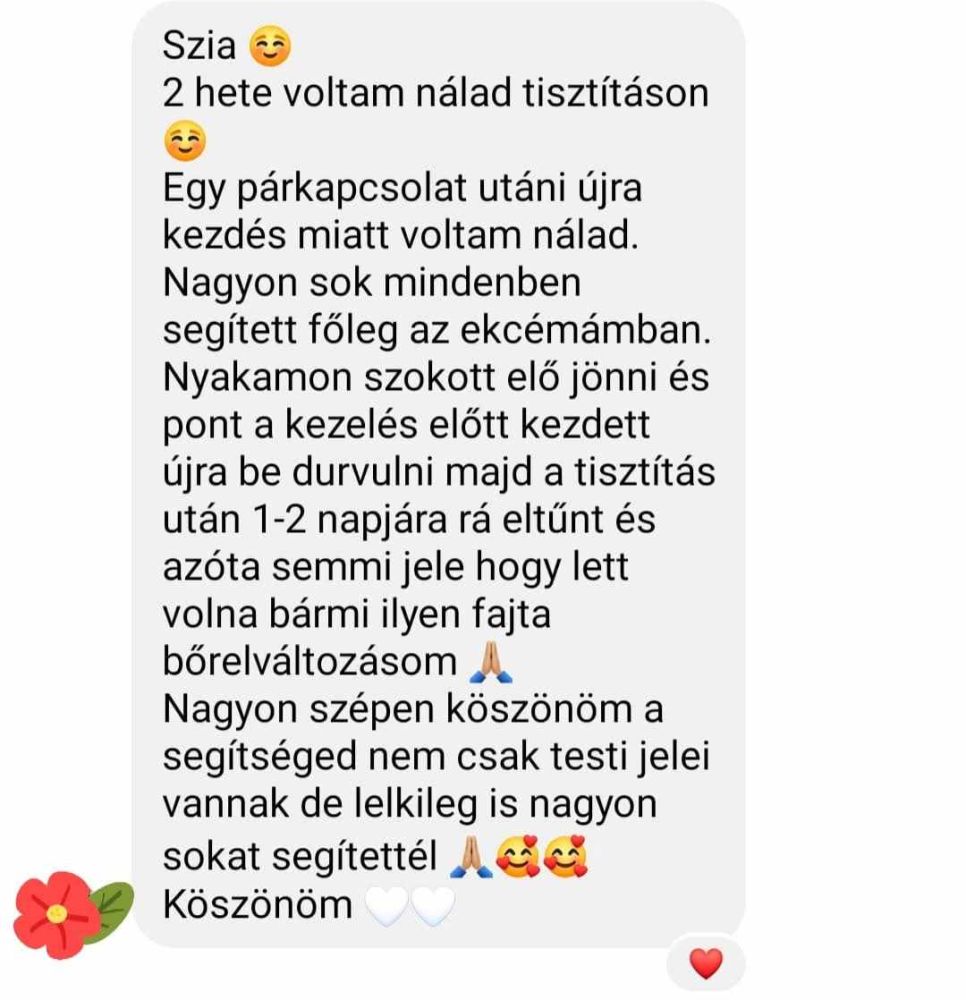Open the heart reaction under the message
966x1000 pixels.
click(706, 963)
